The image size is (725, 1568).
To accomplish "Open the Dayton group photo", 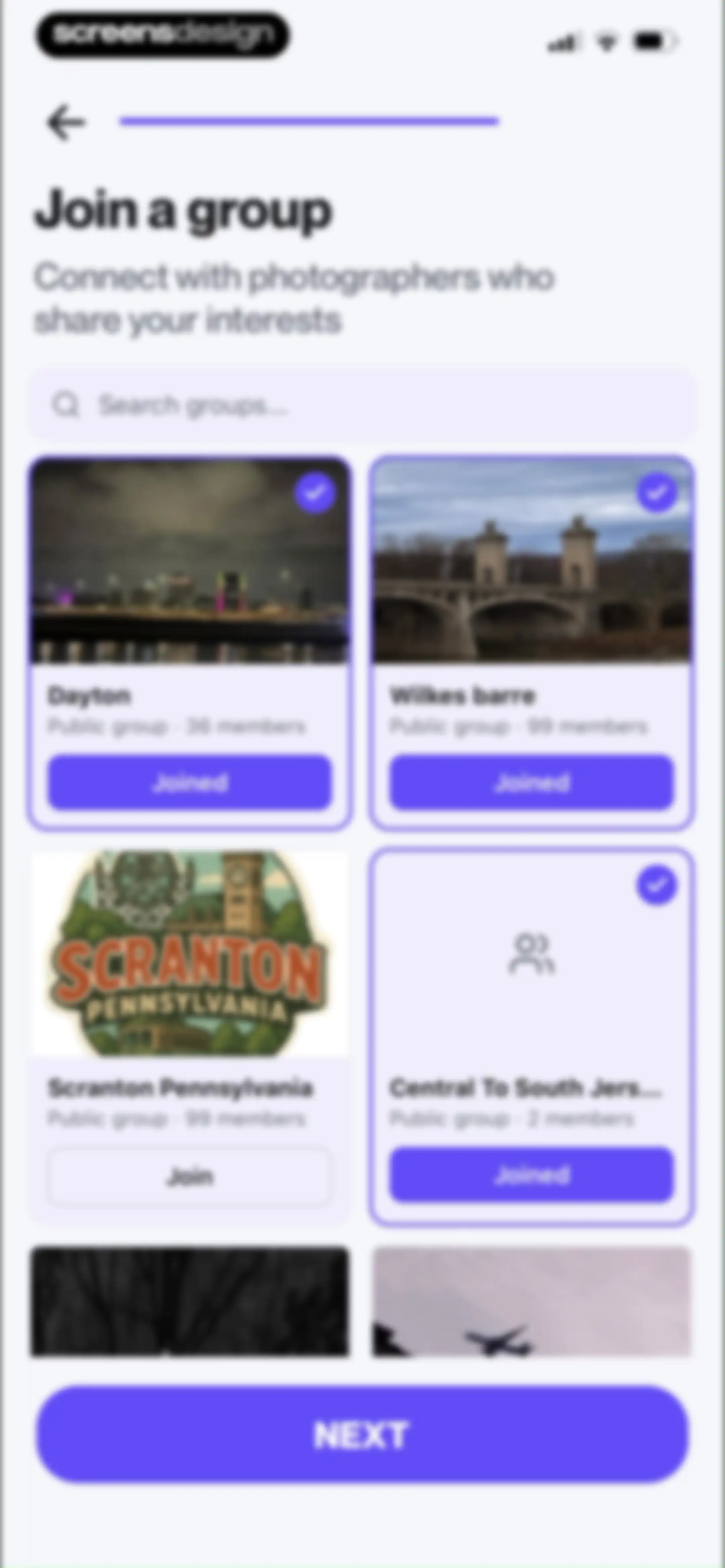I will point(190,561).
